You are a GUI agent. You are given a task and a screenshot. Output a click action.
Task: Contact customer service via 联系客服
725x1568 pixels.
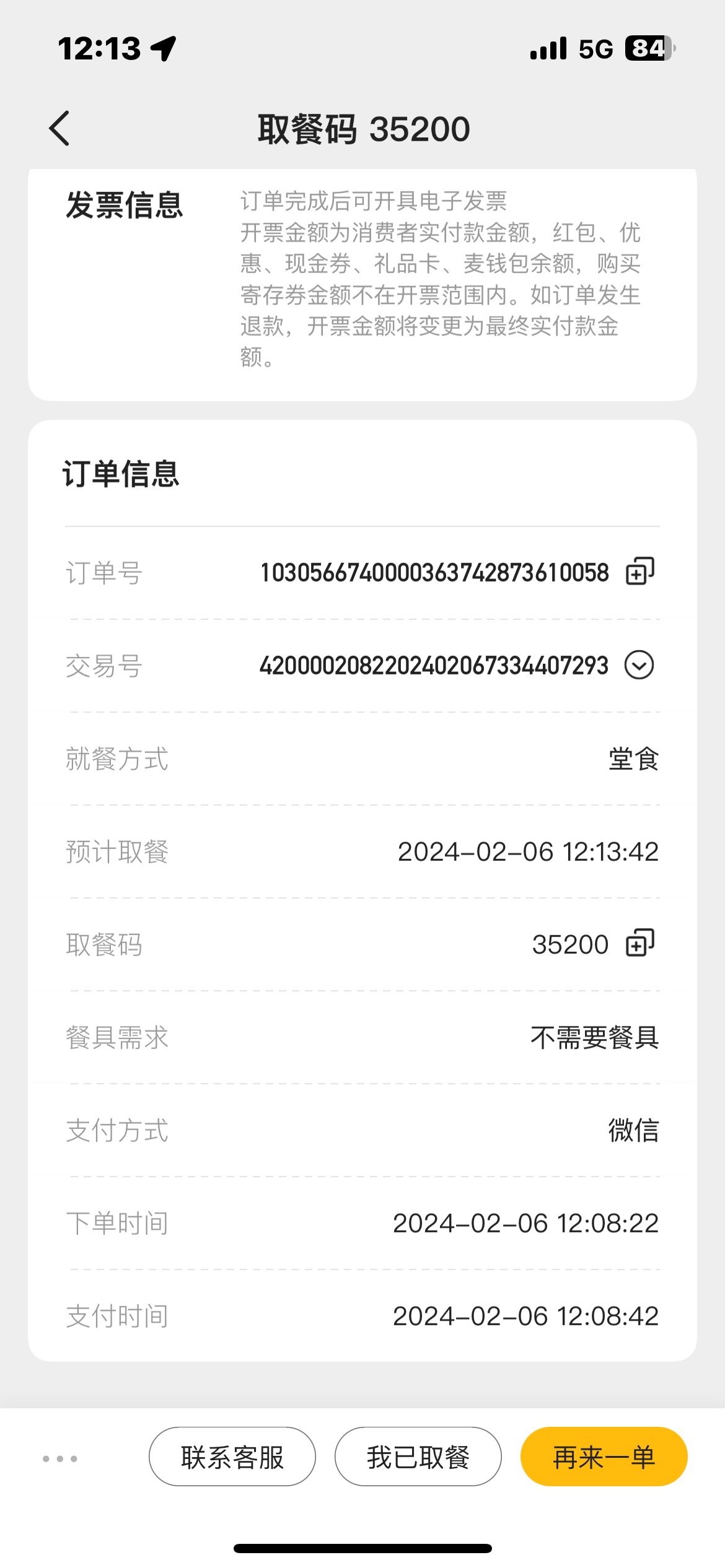tap(232, 1457)
